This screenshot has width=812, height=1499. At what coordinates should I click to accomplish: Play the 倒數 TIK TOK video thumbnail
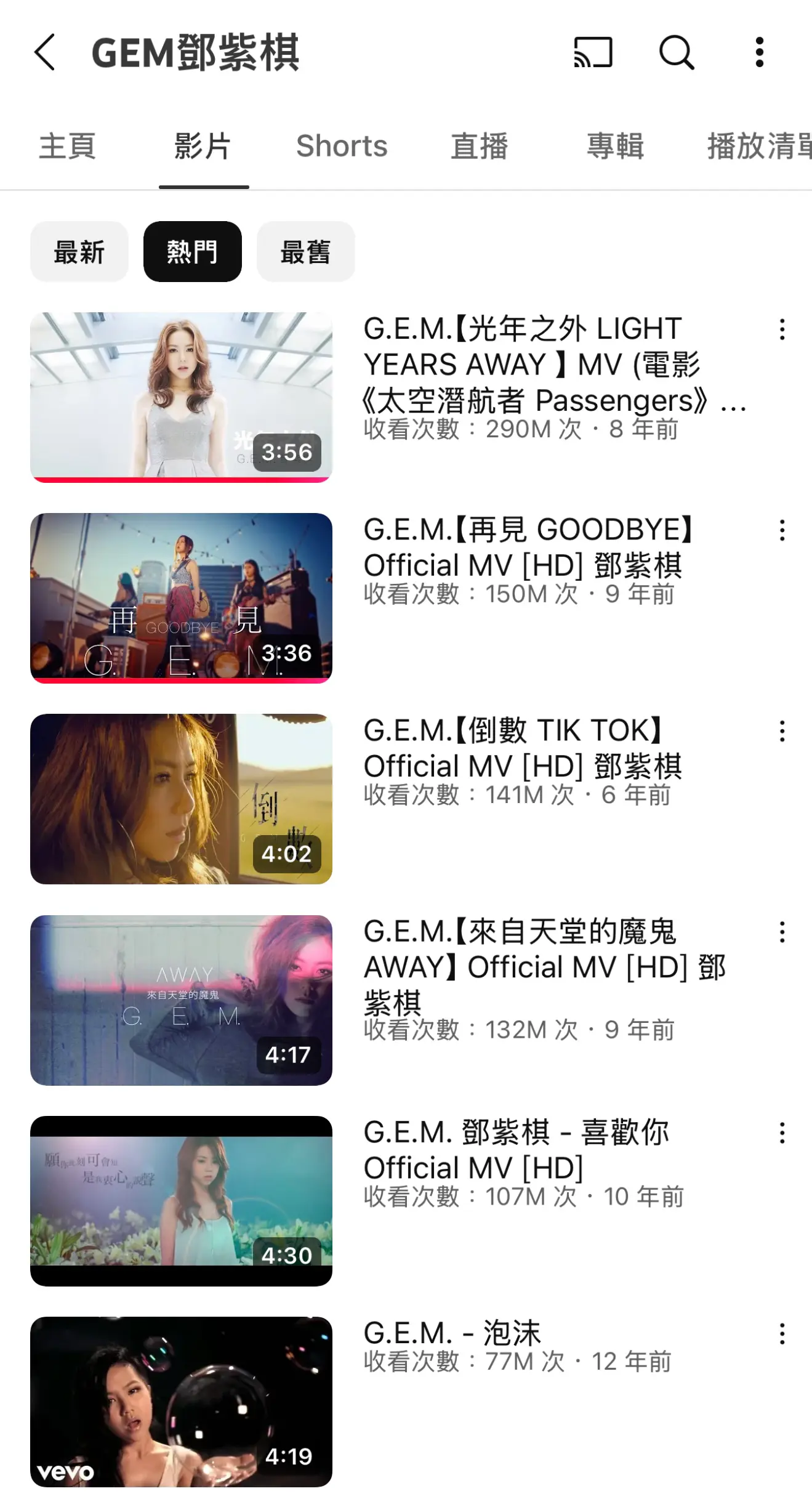coord(180,799)
